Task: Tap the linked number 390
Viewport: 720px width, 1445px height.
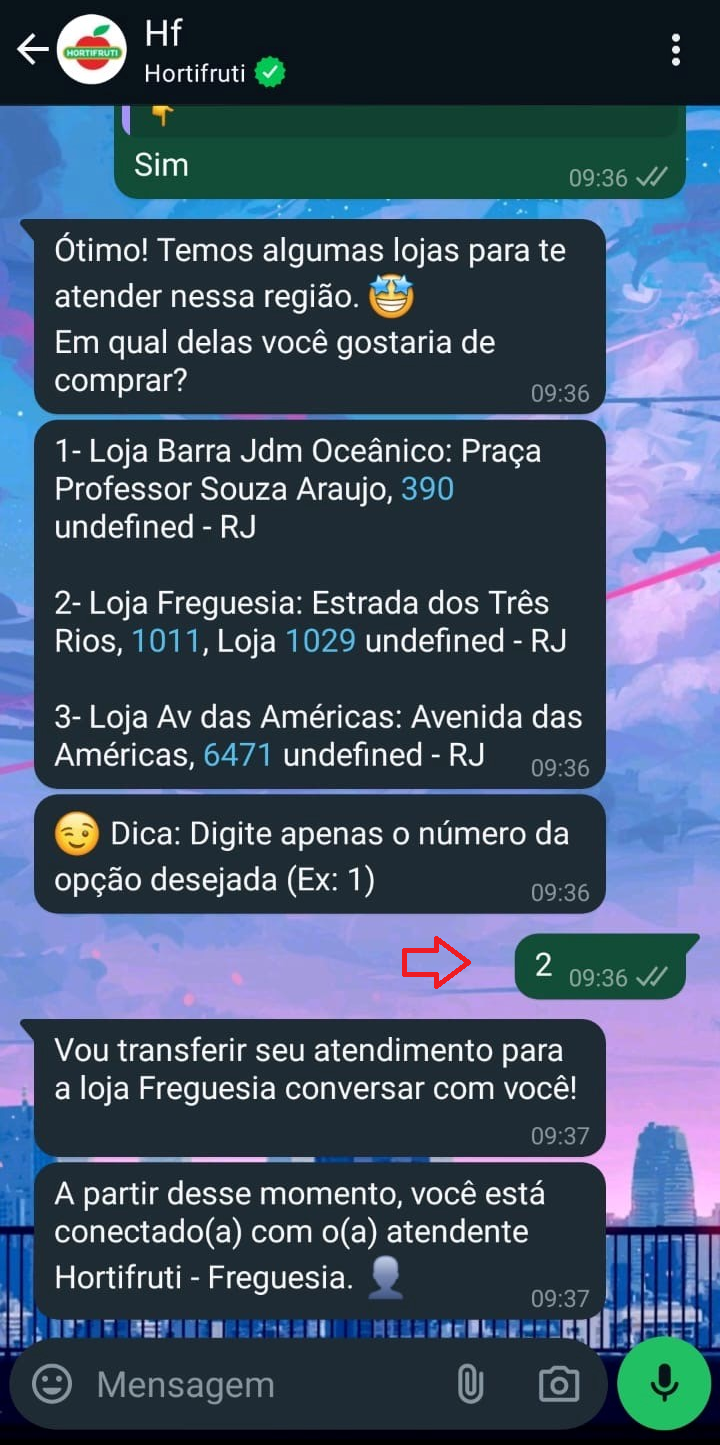Action: (427, 489)
